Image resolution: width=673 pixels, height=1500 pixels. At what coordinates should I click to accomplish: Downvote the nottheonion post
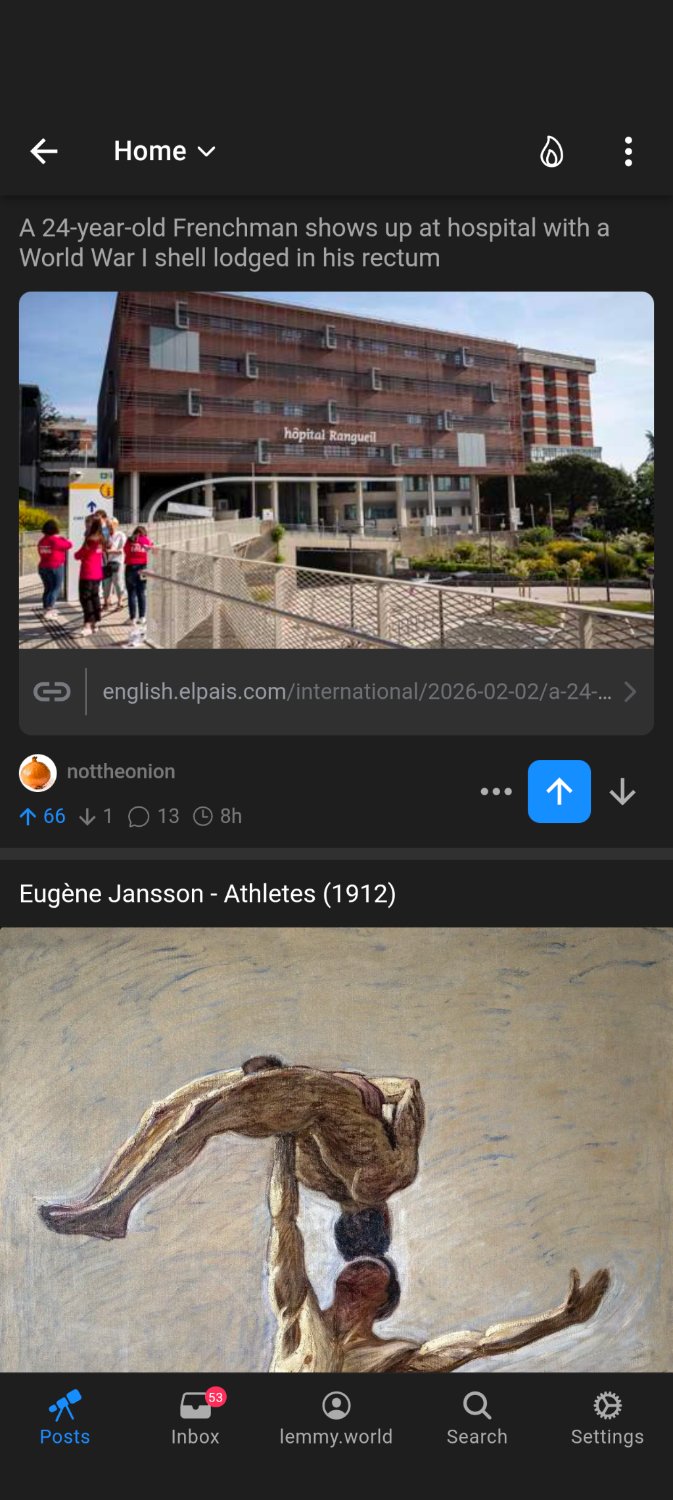coord(622,792)
